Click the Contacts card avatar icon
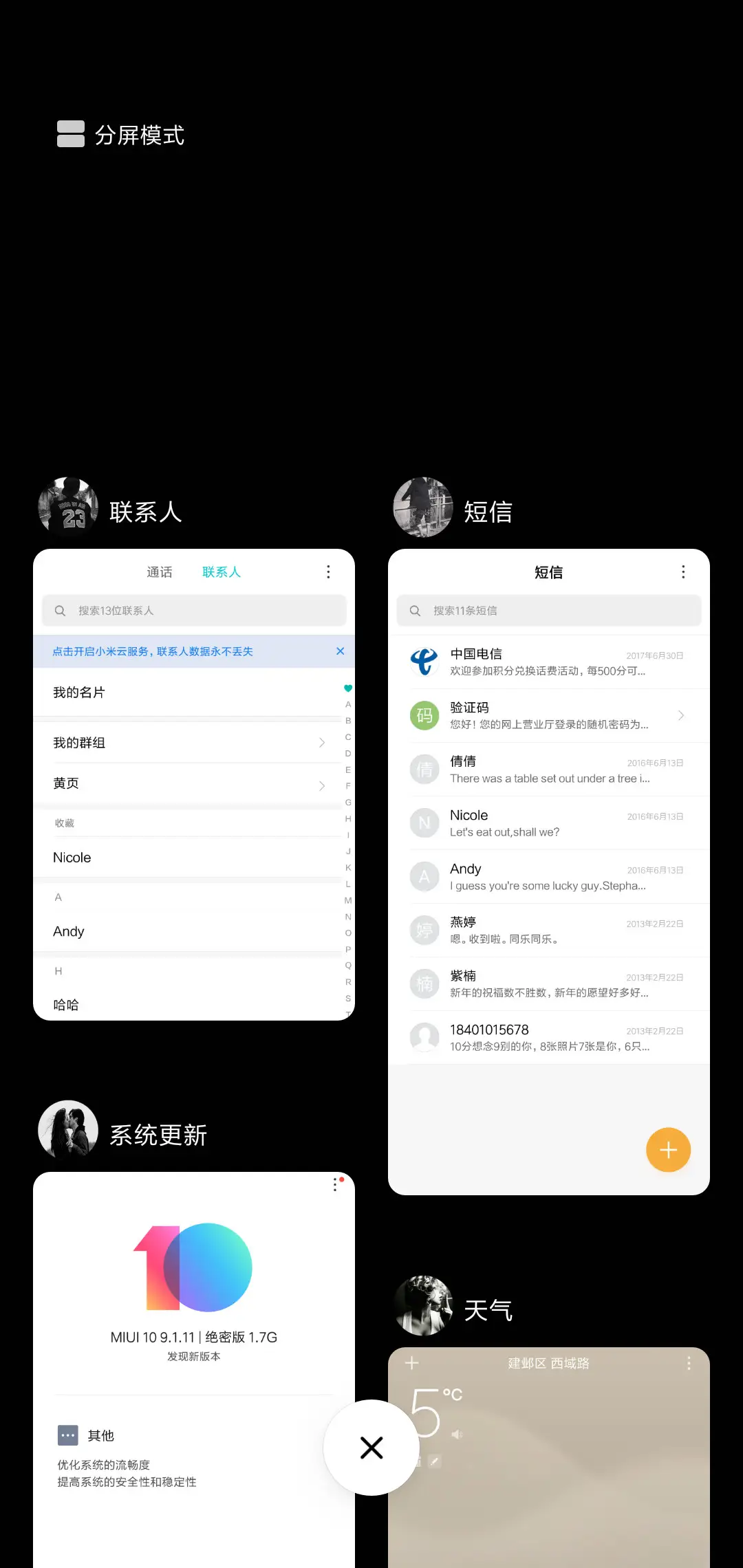 tap(68, 508)
